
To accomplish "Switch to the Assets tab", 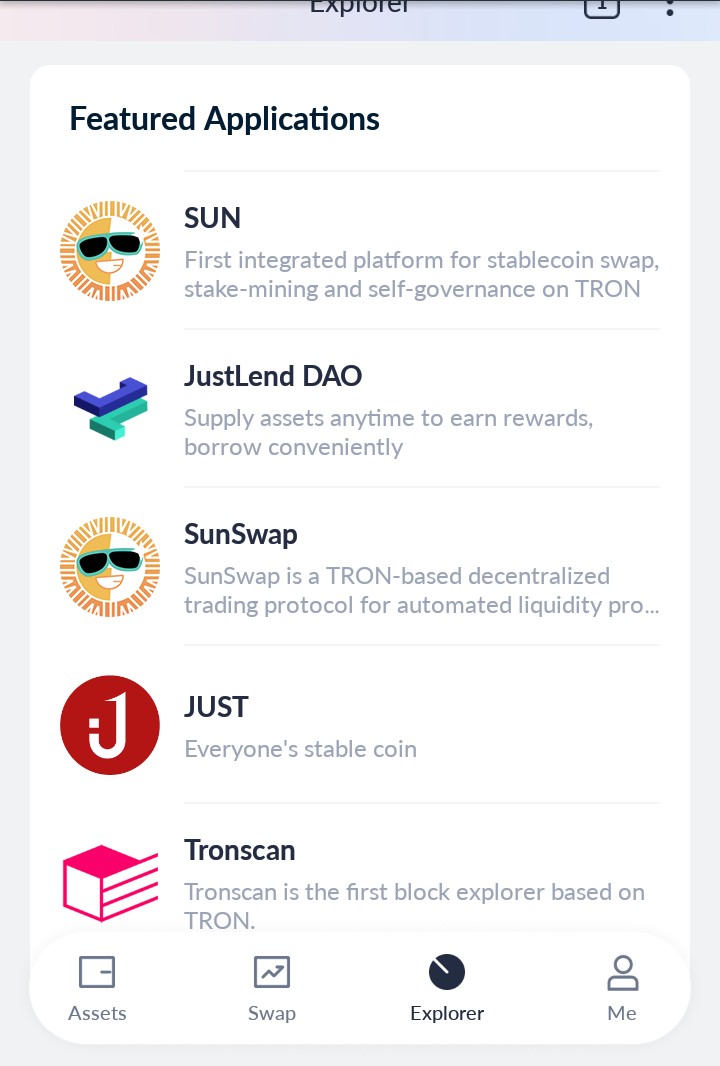I will pyautogui.click(x=97, y=988).
